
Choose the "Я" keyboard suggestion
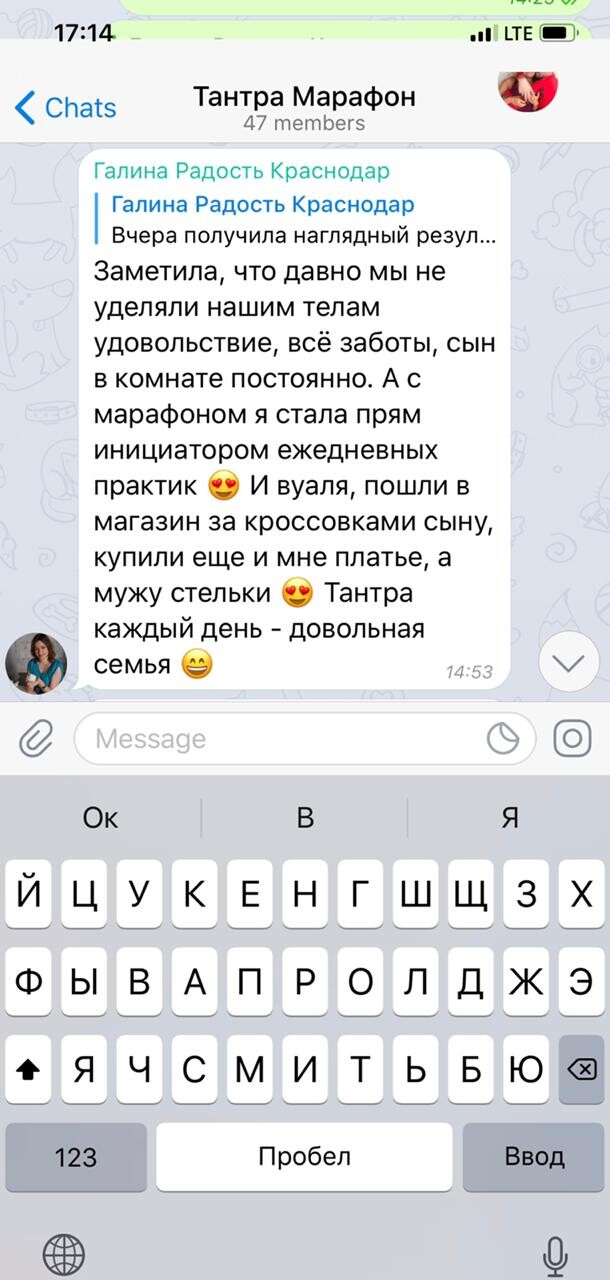point(510,818)
